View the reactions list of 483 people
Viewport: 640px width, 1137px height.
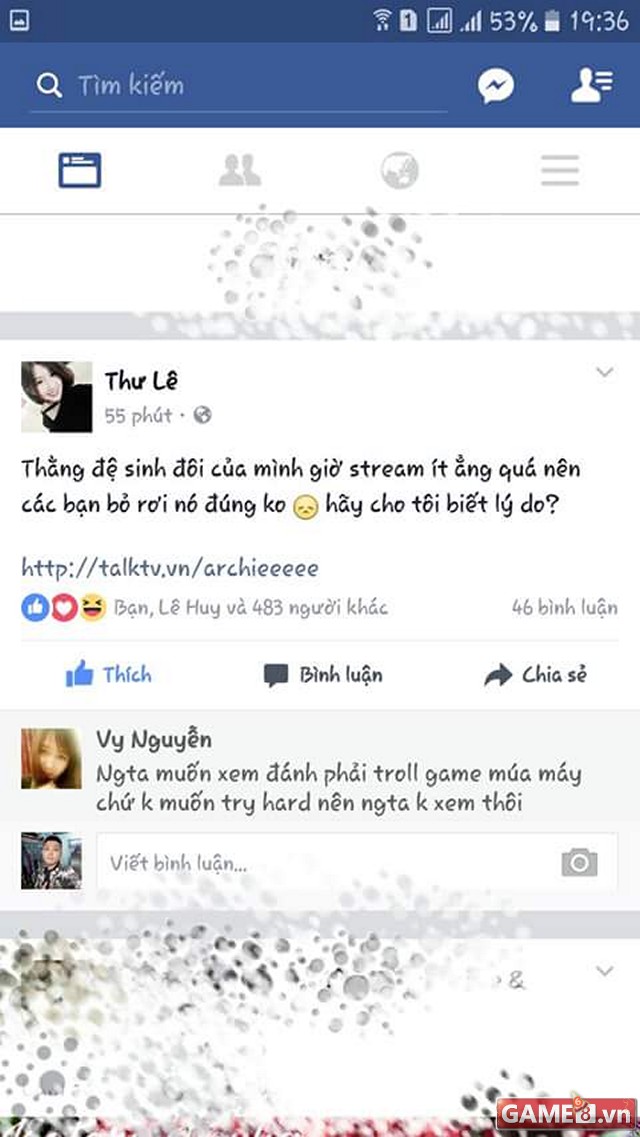(250, 607)
